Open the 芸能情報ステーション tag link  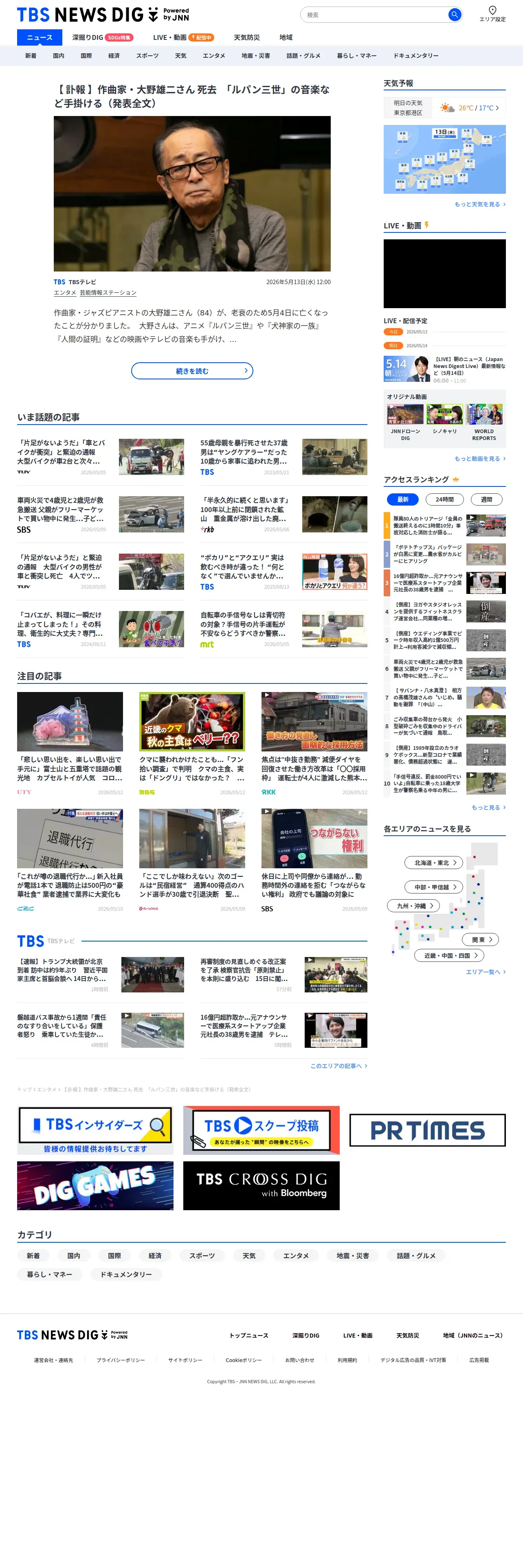[x=108, y=293]
